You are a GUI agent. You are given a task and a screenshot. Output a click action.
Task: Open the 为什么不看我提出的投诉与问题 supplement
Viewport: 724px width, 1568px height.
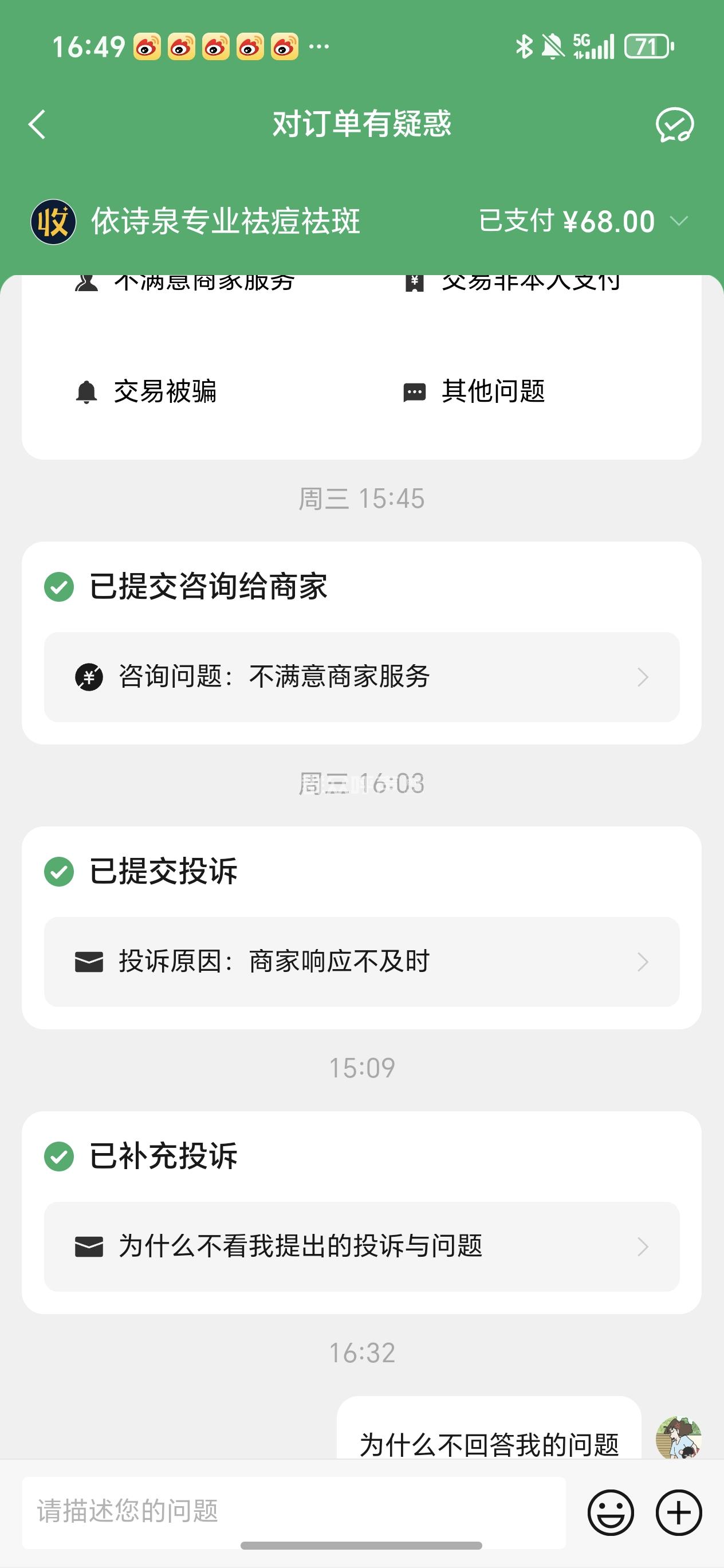[361, 1246]
